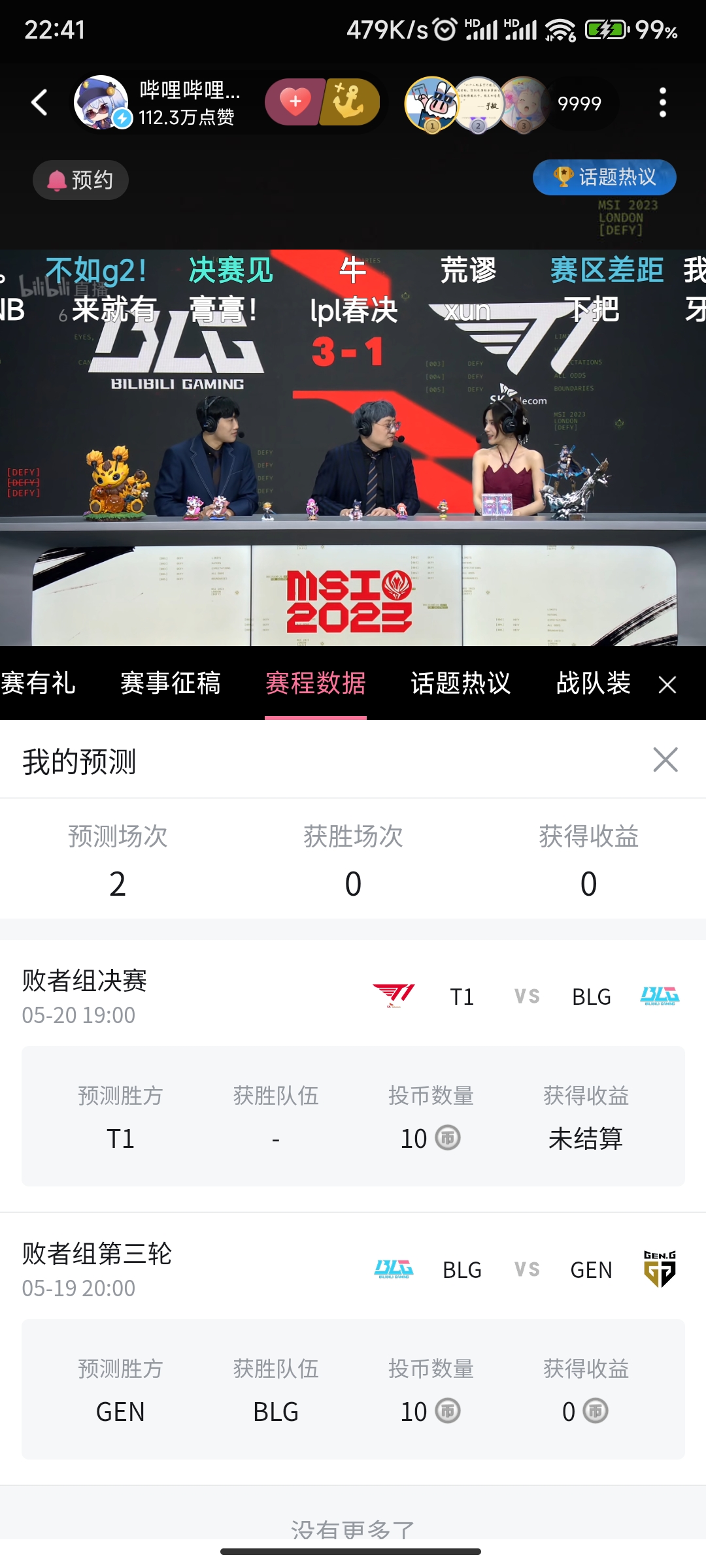Tap the bell icon inside 预约
The width and height of the screenshot is (706, 1568).
click(56, 180)
